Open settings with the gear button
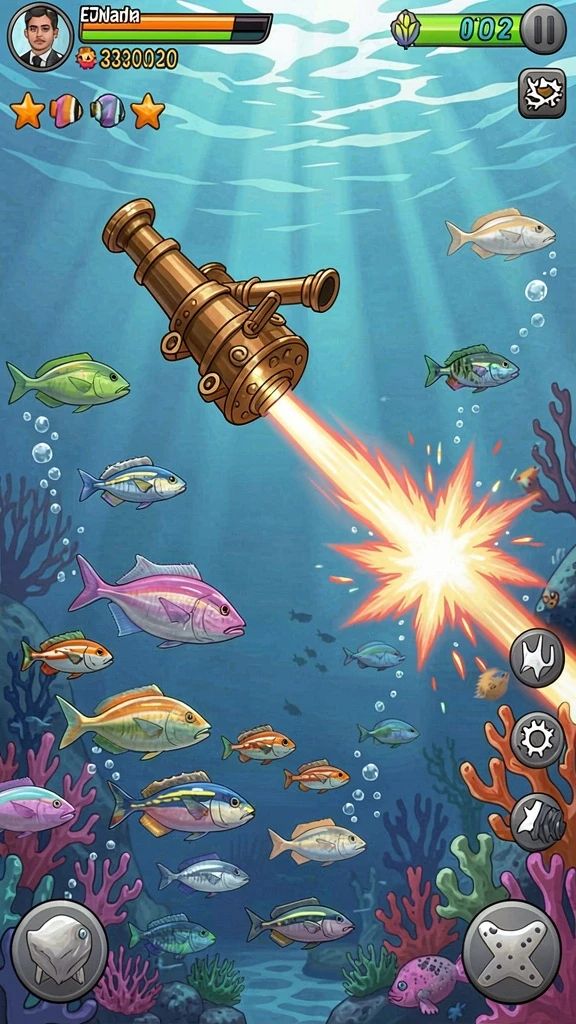576x1024 pixels. 537,739
